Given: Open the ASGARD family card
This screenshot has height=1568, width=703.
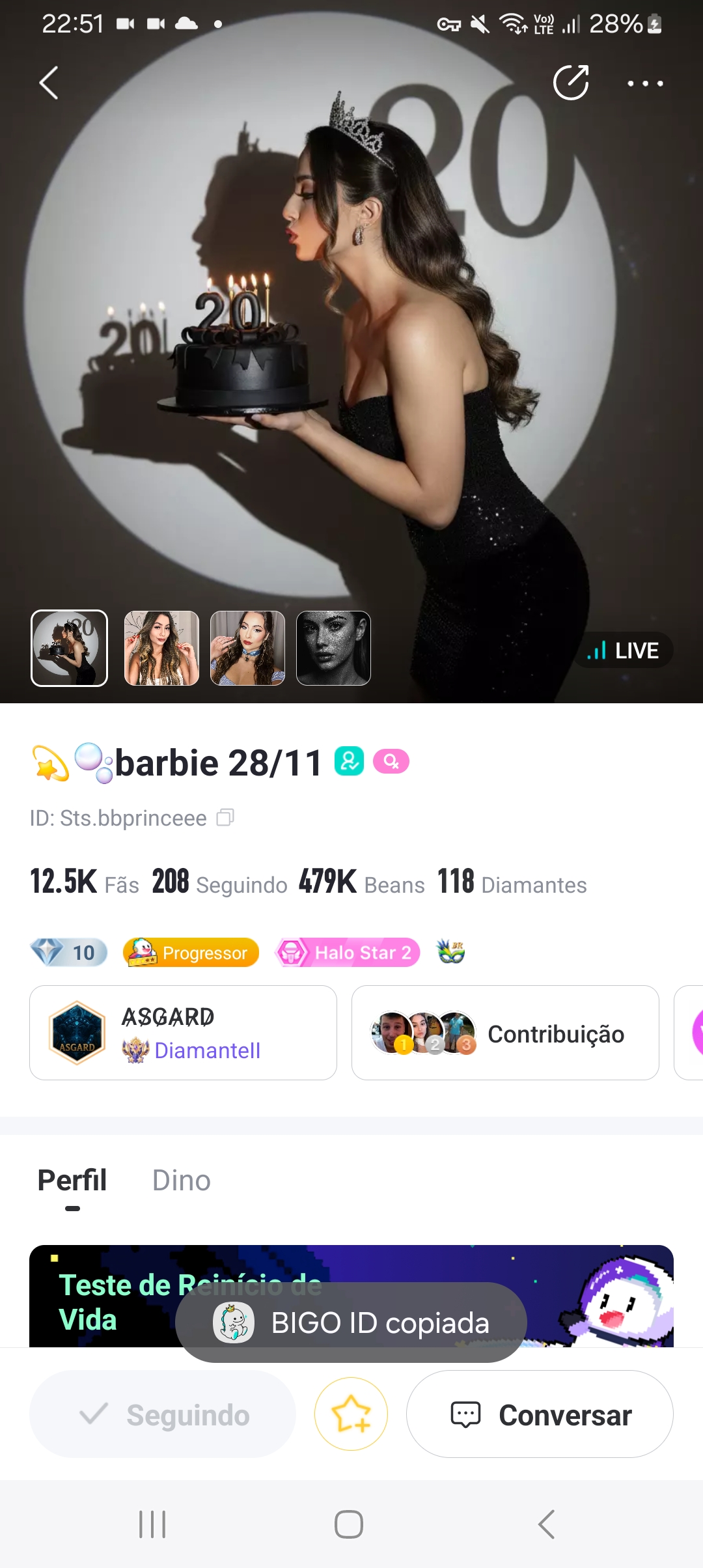Looking at the screenshot, I should tap(183, 1033).
